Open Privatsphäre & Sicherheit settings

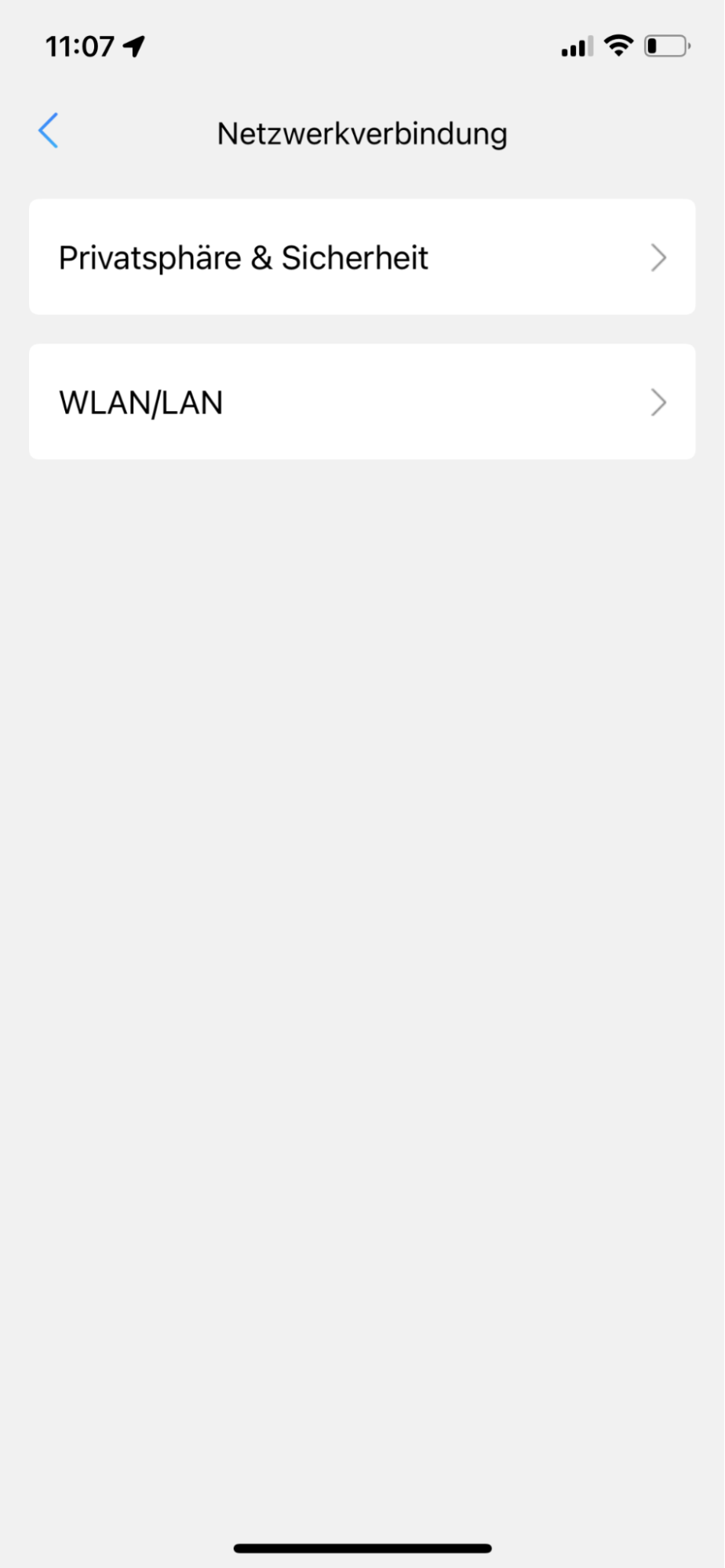[x=362, y=257]
